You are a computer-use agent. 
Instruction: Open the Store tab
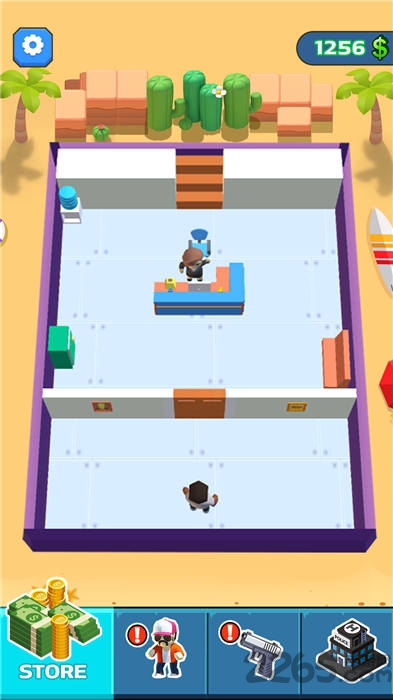coord(56,654)
